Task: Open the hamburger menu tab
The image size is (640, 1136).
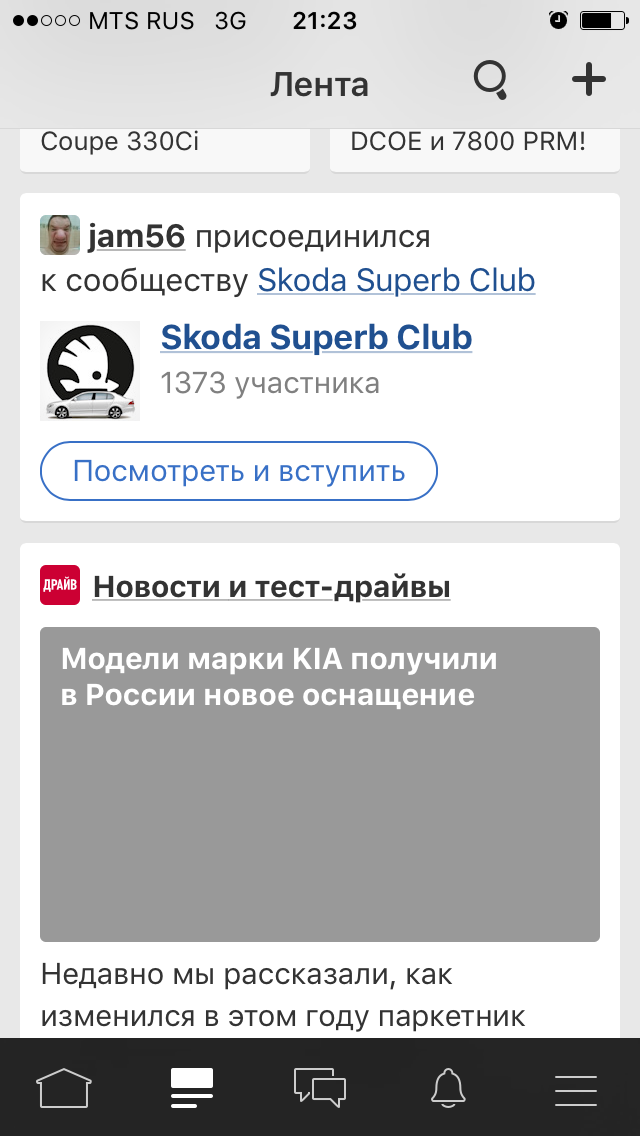Action: click(576, 1087)
